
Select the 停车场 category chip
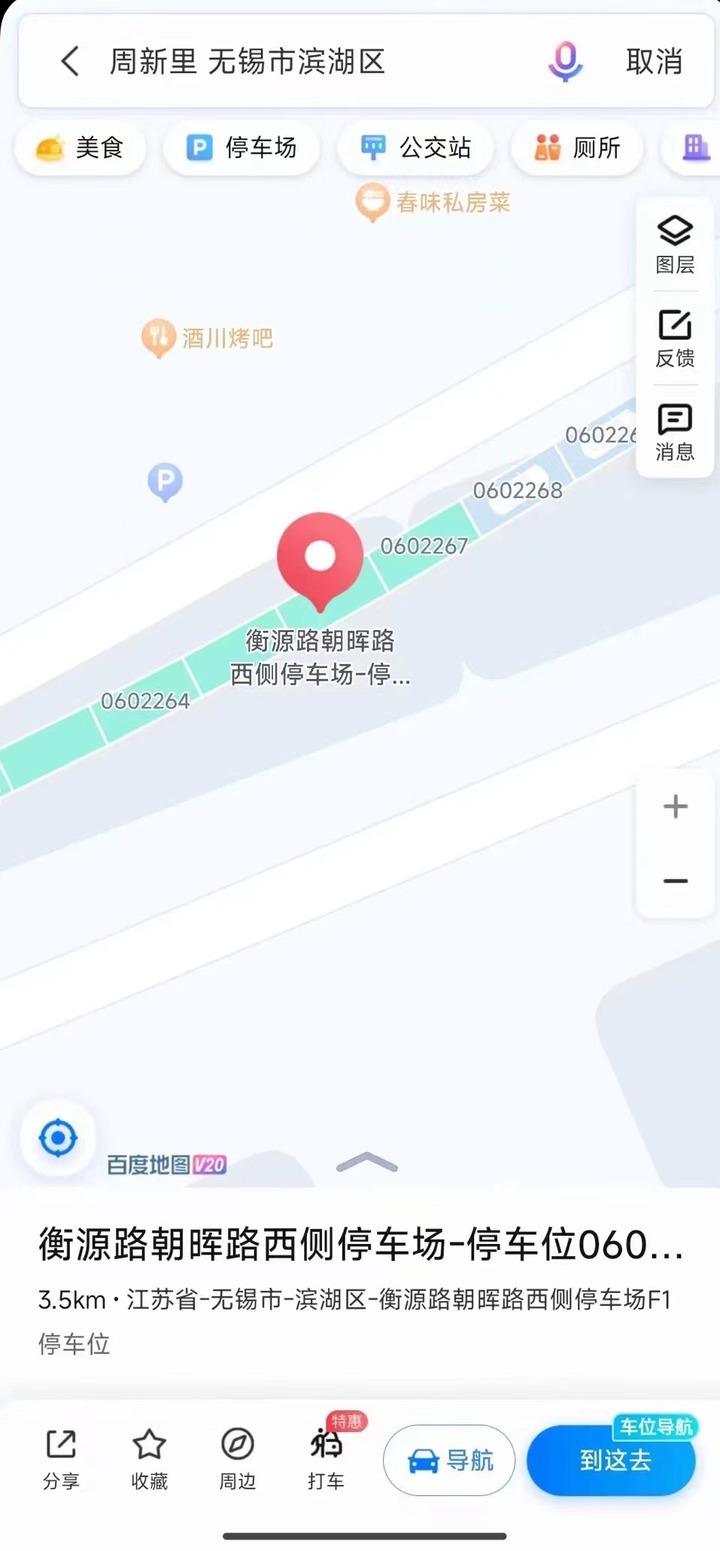[242, 149]
